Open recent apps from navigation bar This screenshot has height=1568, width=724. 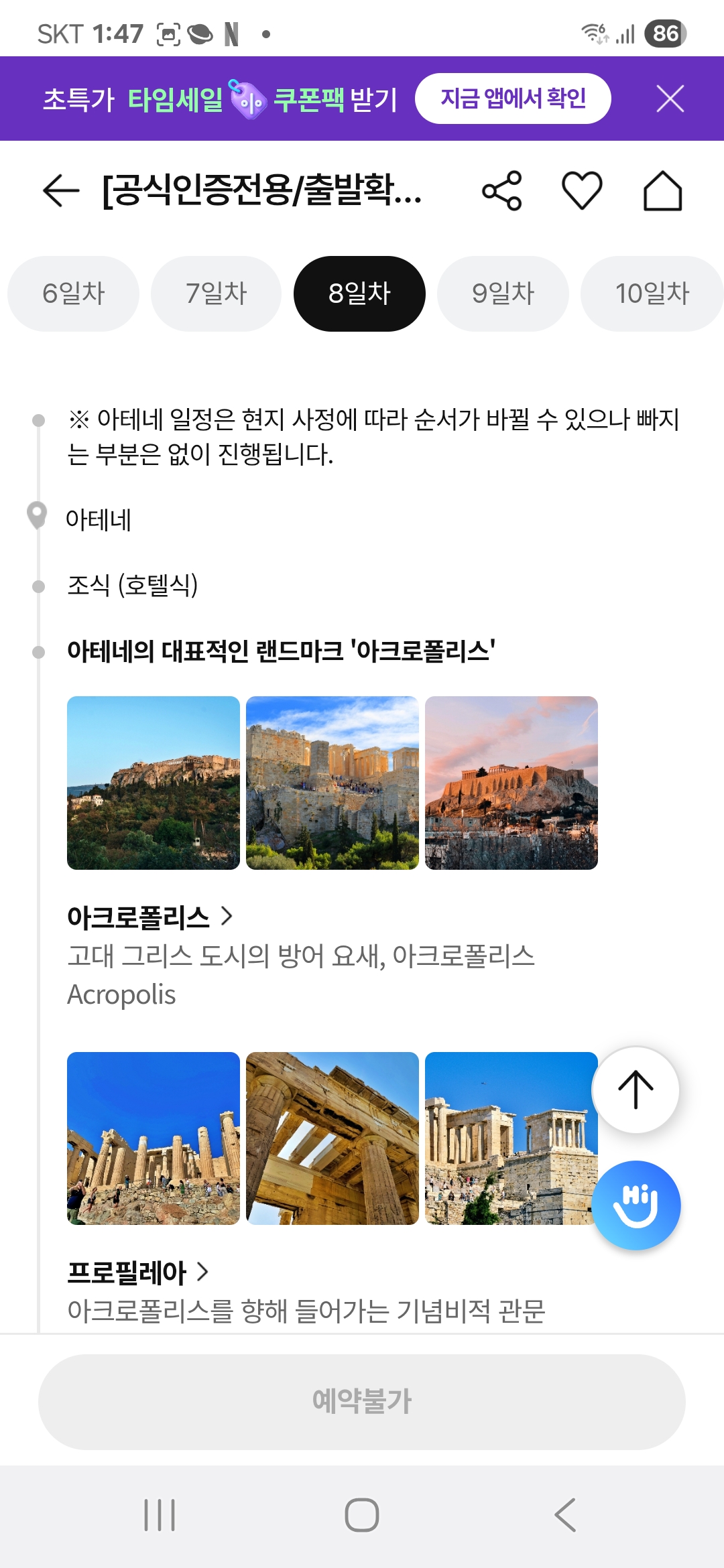(x=160, y=1514)
